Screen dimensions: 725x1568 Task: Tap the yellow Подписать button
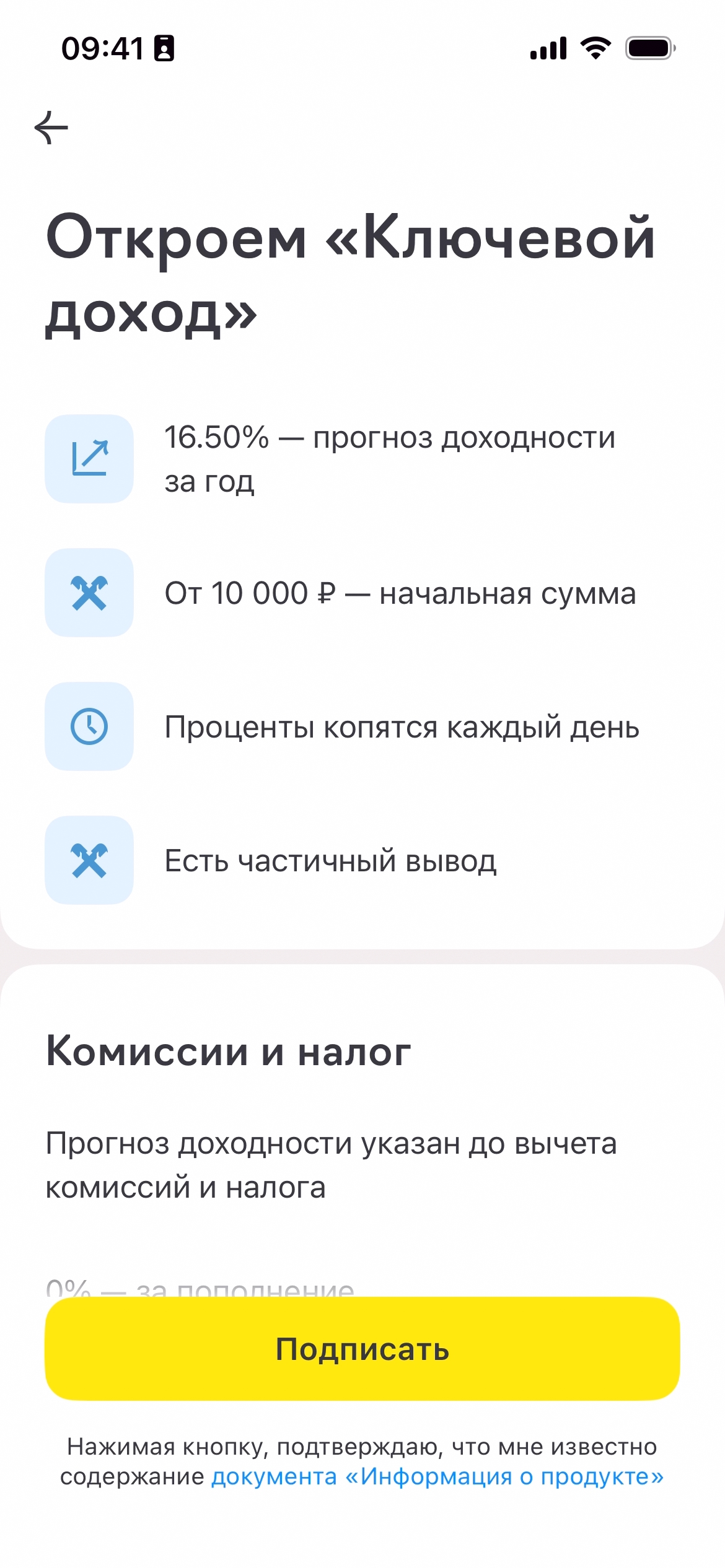[x=362, y=1348]
